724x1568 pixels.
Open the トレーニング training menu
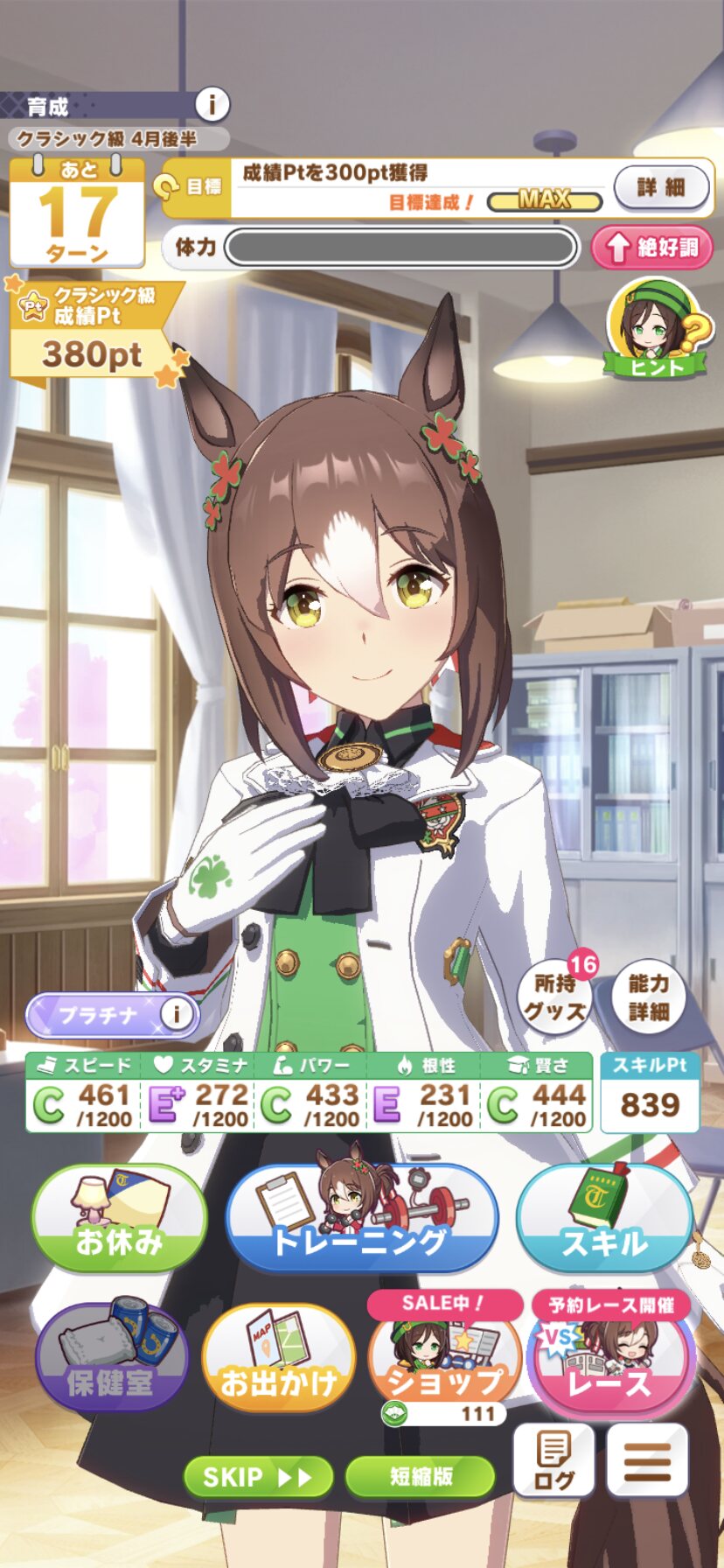pyautogui.click(x=361, y=1217)
